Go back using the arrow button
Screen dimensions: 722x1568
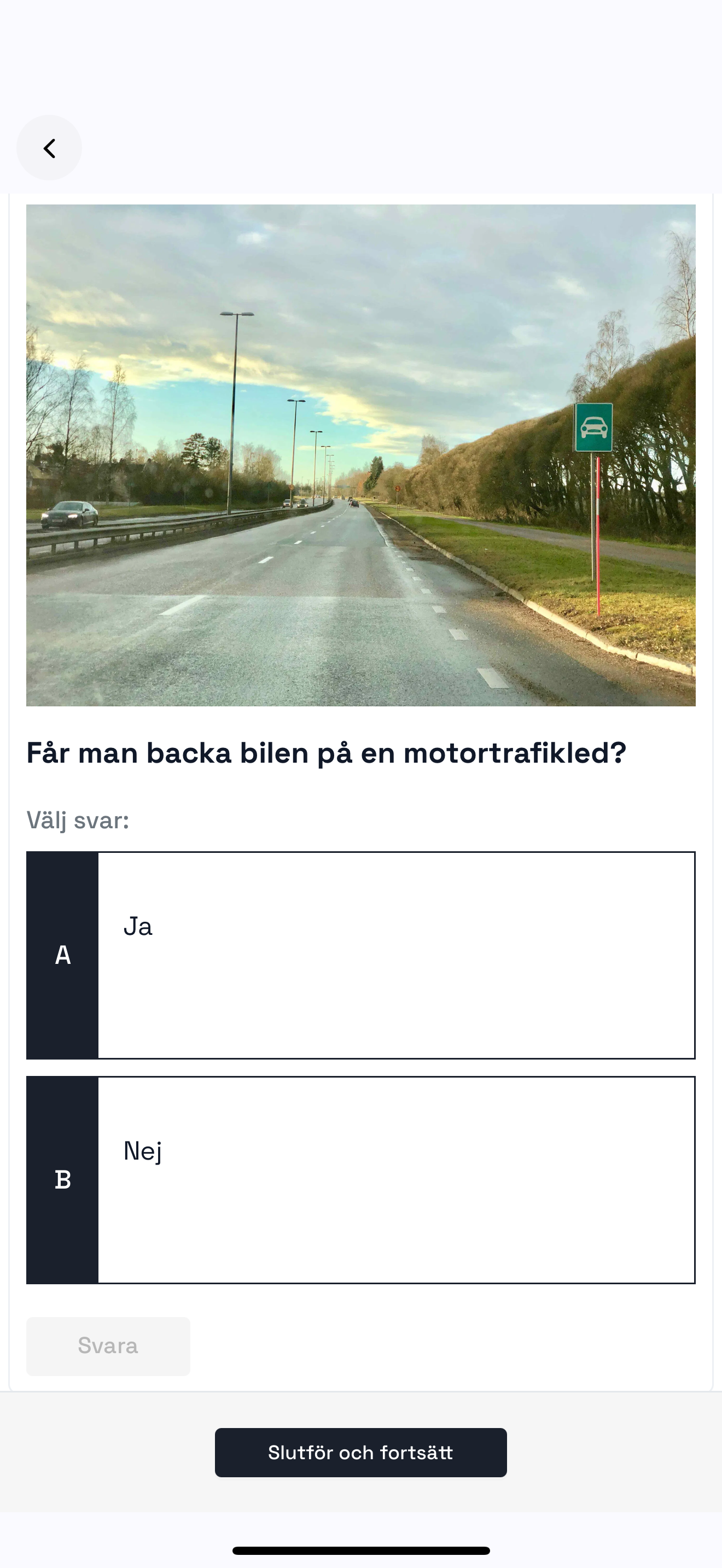tap(49, 148)
